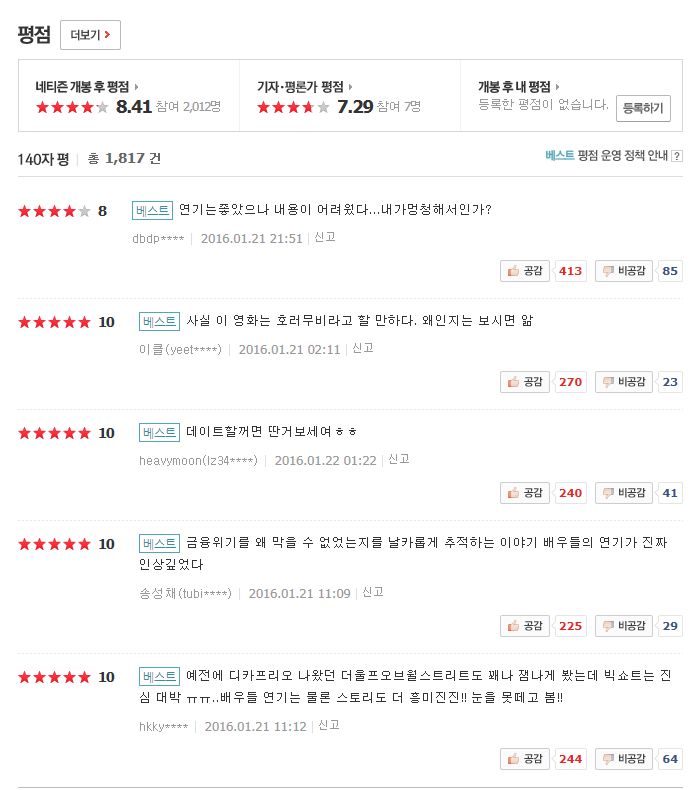700x790 pixels.
Task: Like the review by 이클(yeet****)
Action: [x=526, y=381]
